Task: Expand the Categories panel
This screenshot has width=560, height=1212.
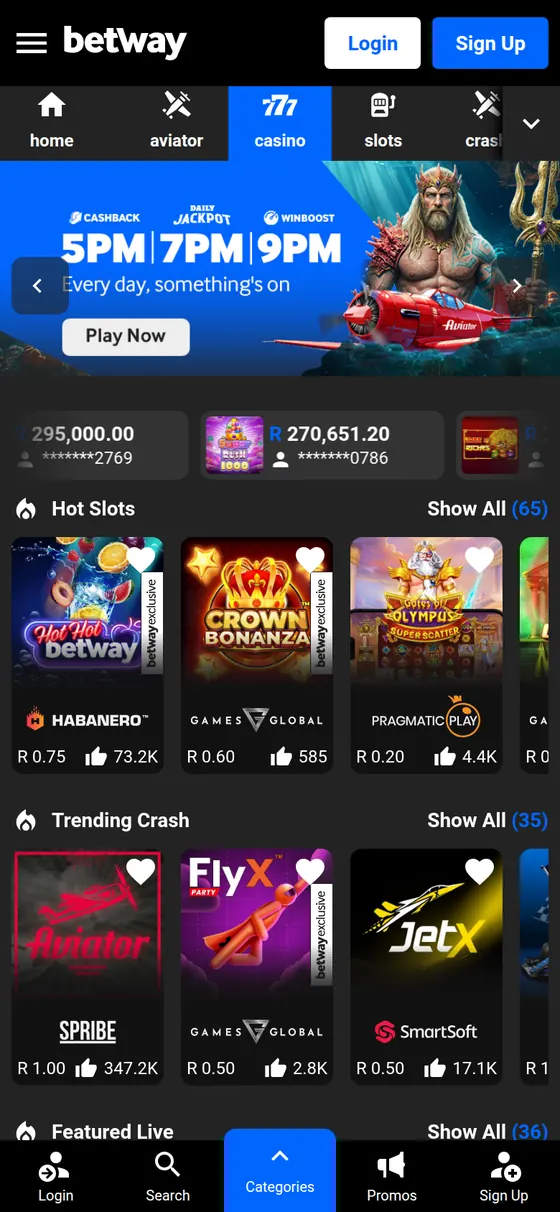Action: tap(280, 1170)
